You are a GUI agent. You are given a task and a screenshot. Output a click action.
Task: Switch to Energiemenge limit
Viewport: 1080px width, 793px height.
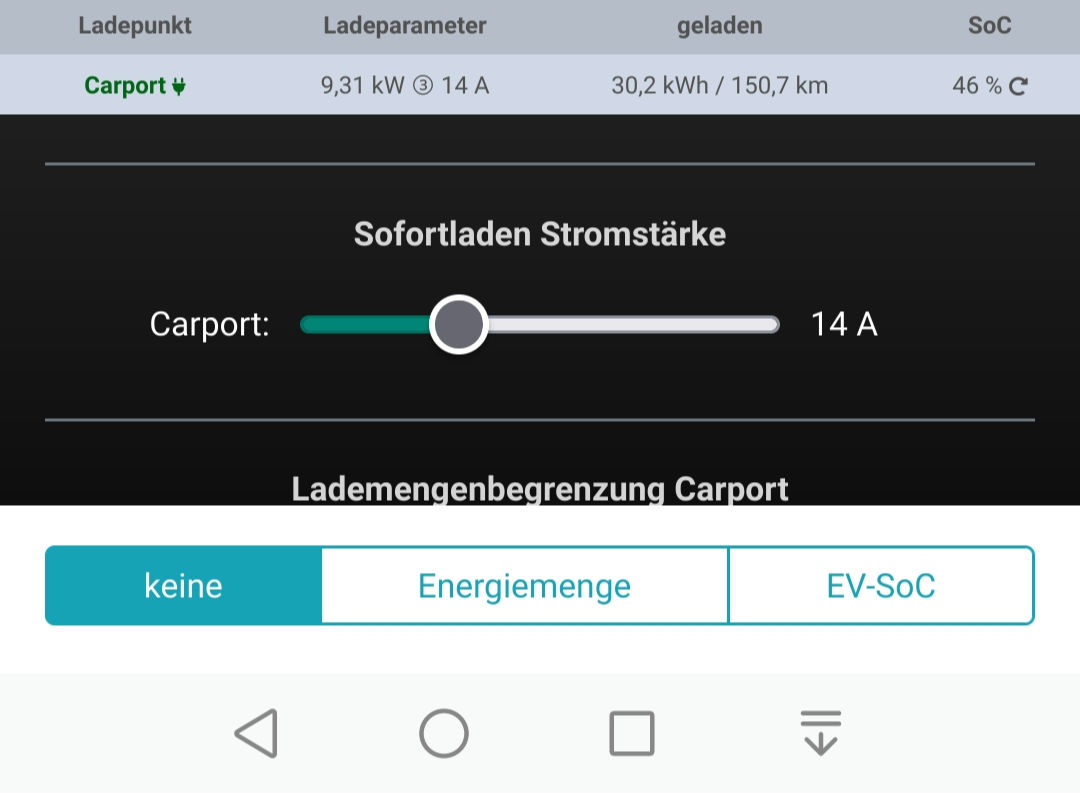(x=524, y=586)
